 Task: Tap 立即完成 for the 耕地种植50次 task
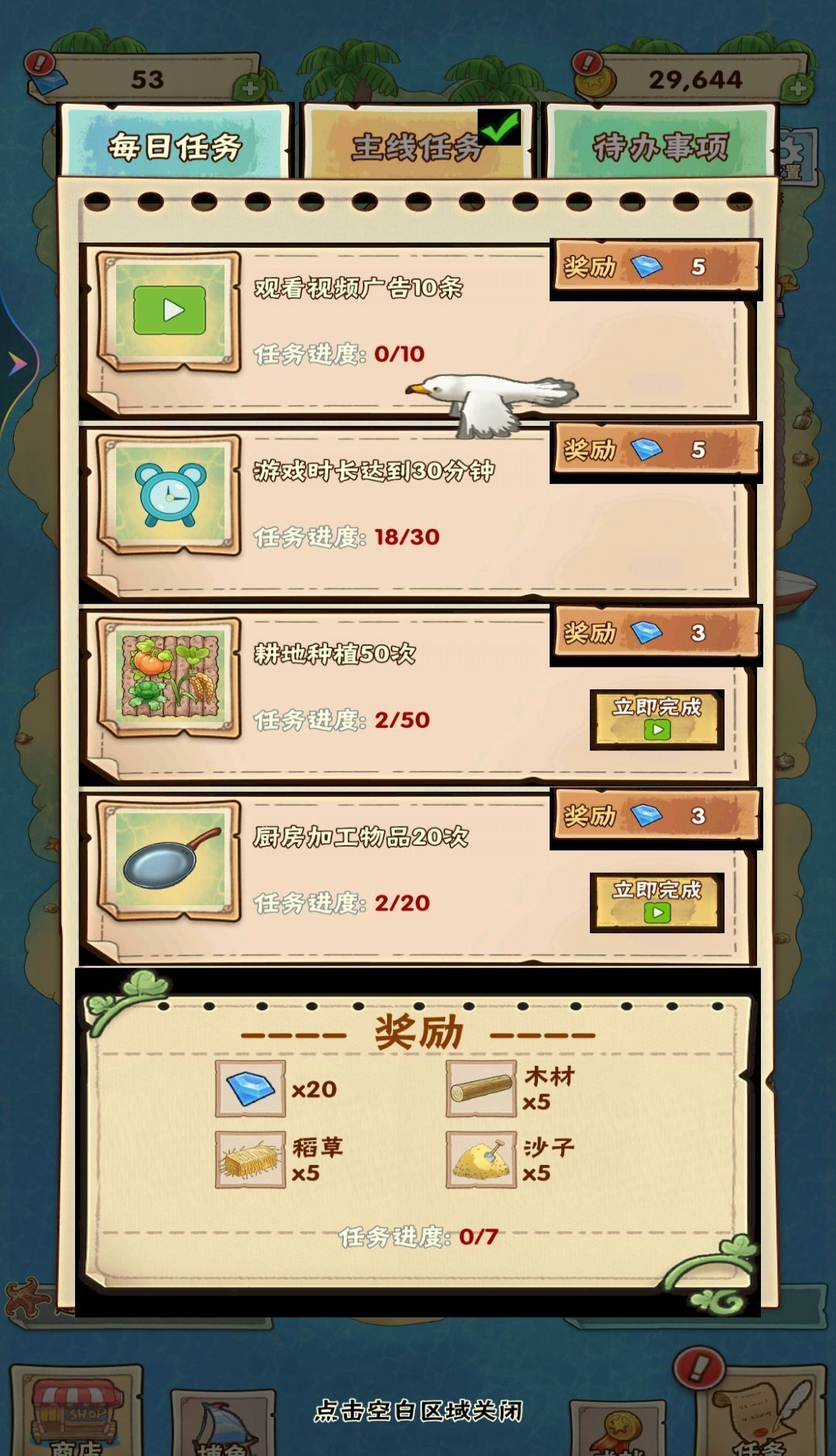pyautogui.click(x=656, y=719)
